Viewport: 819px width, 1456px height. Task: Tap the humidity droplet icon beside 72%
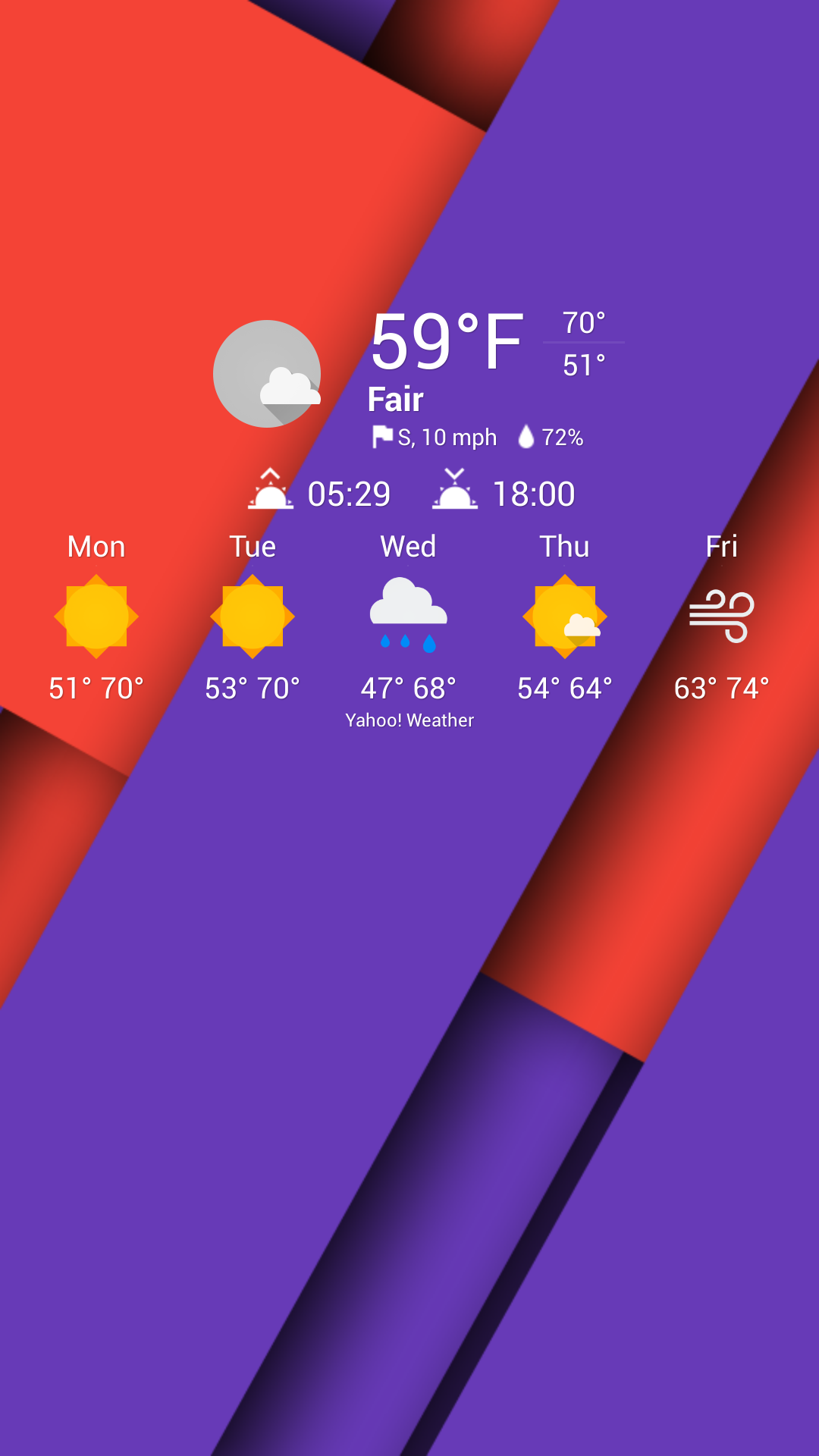(526, 436)
